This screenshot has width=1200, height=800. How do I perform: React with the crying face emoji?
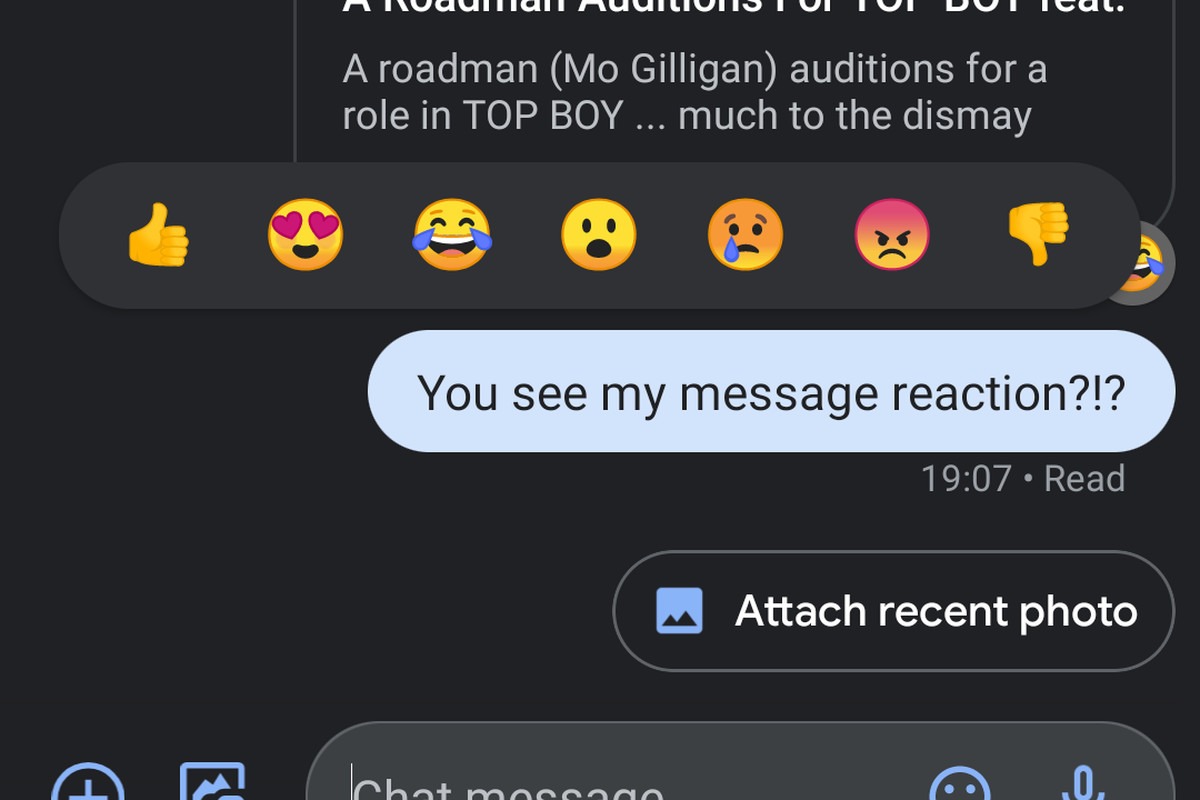(745, 236)
